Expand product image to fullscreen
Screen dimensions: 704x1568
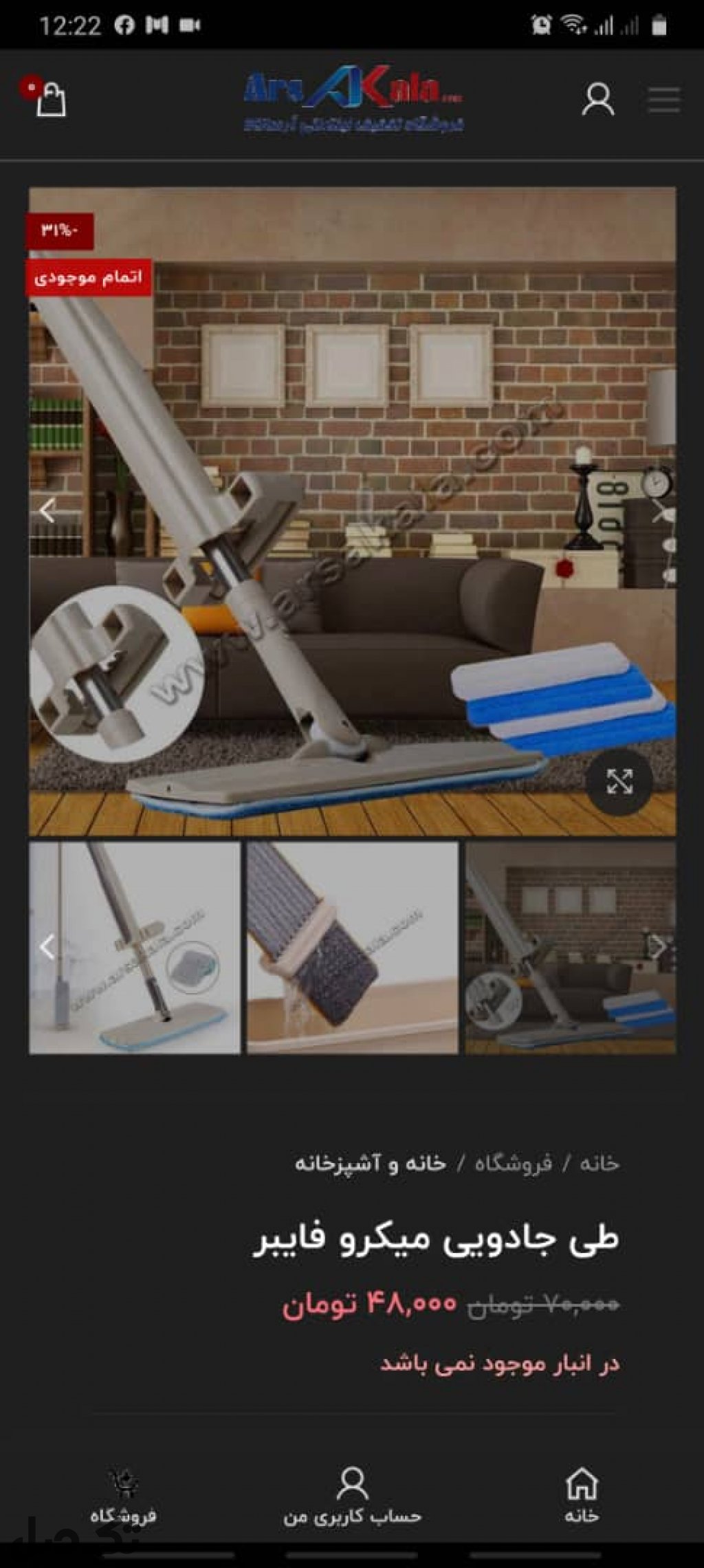click(619, 782)
